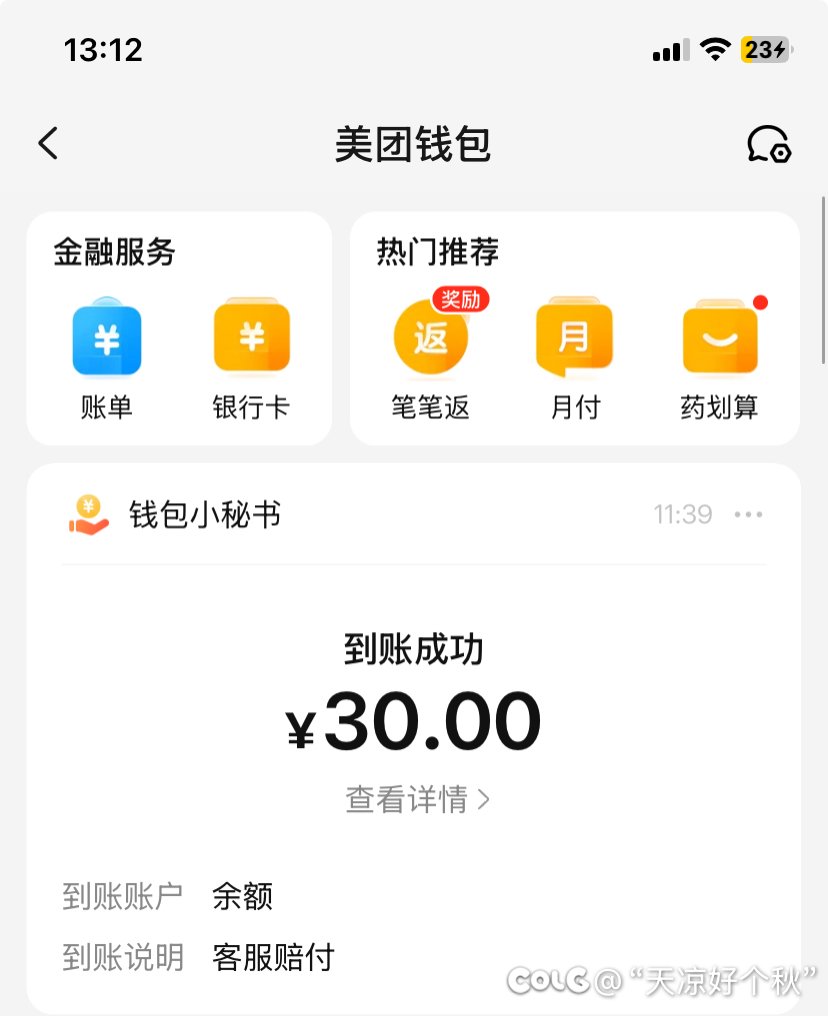Select the 余额 account value text
This screenshot has height=1016, width=828.
tap(243, 897)
